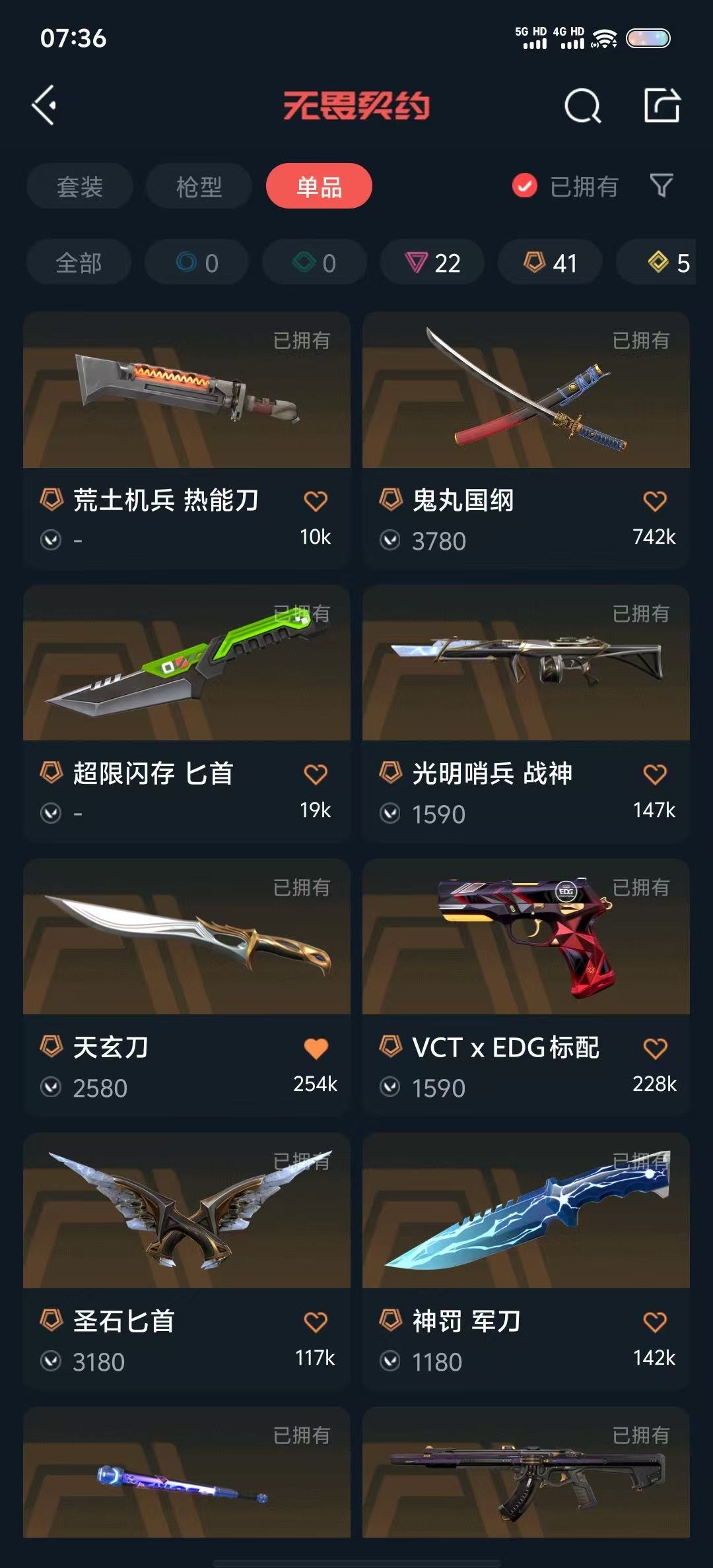Filter by the pink tier chip showing 22
713x1568 pixels.
(x=432, y=263)
